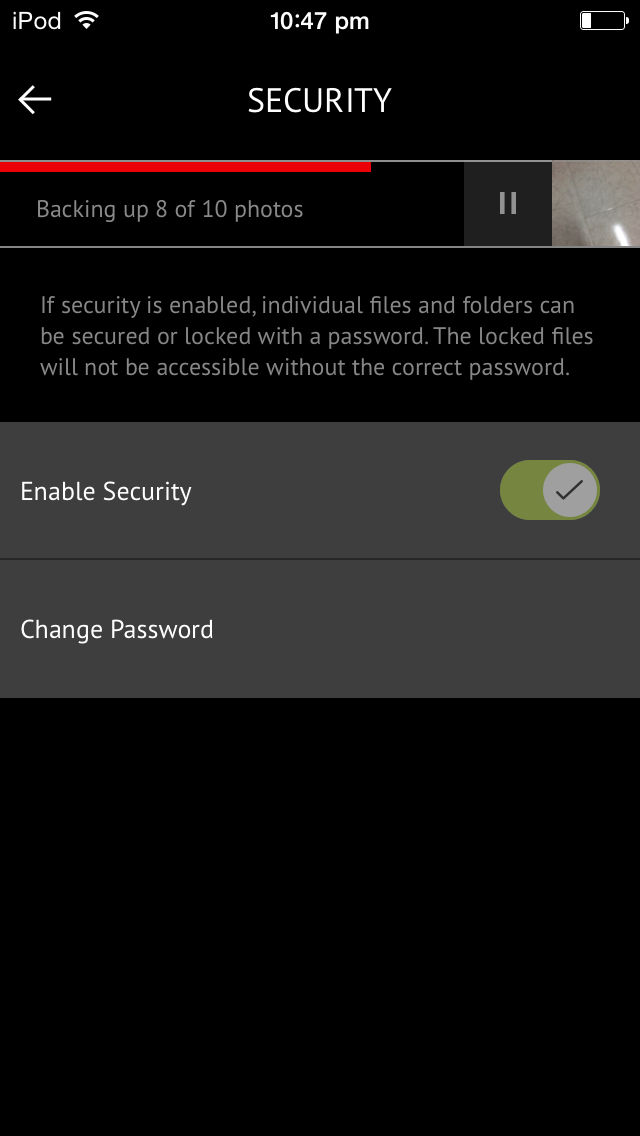Open Change Password
This screenshot has height=1136, width=640.
(x=320, y=629)
